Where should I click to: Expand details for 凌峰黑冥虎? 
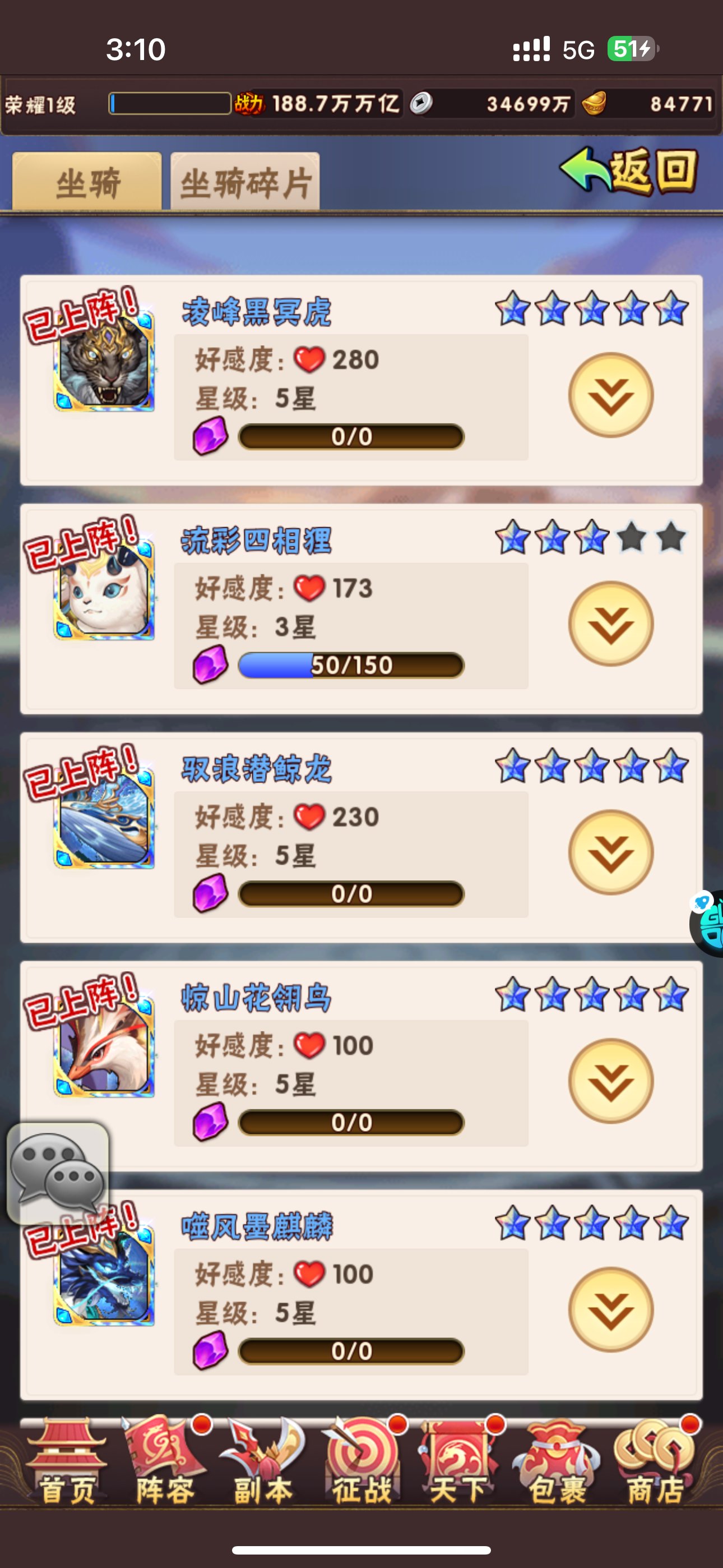tap(611, 395)
